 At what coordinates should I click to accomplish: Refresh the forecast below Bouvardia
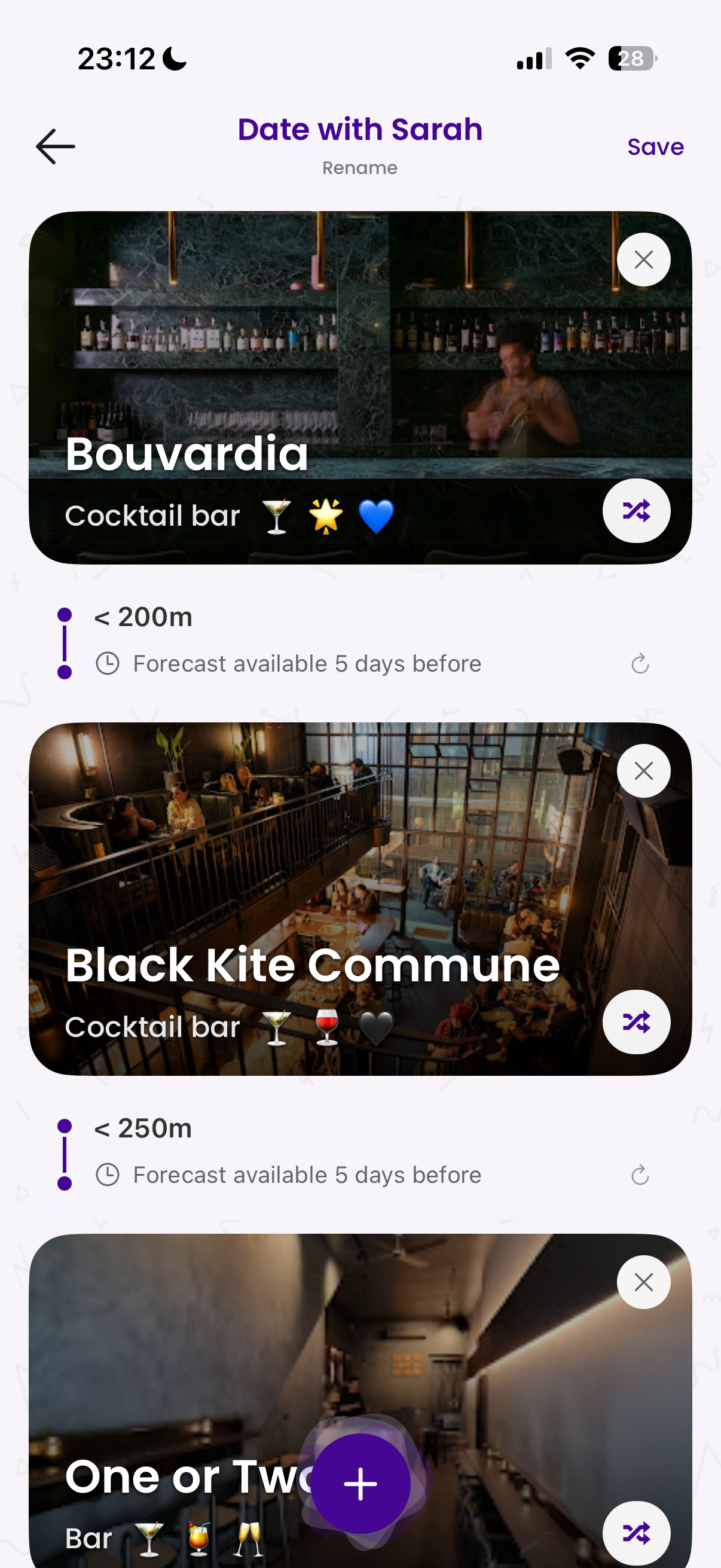[641, 663]
